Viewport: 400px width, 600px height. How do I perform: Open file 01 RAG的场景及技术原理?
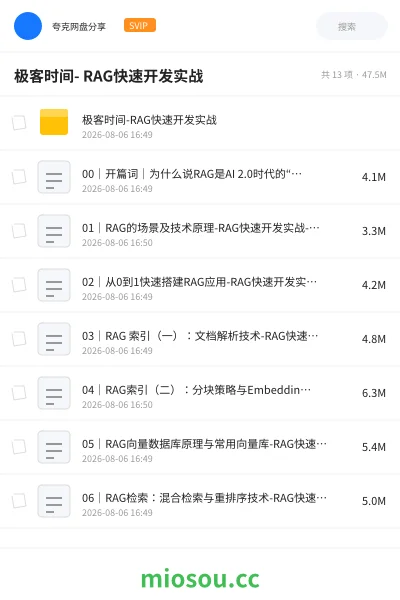pos(200,231)
